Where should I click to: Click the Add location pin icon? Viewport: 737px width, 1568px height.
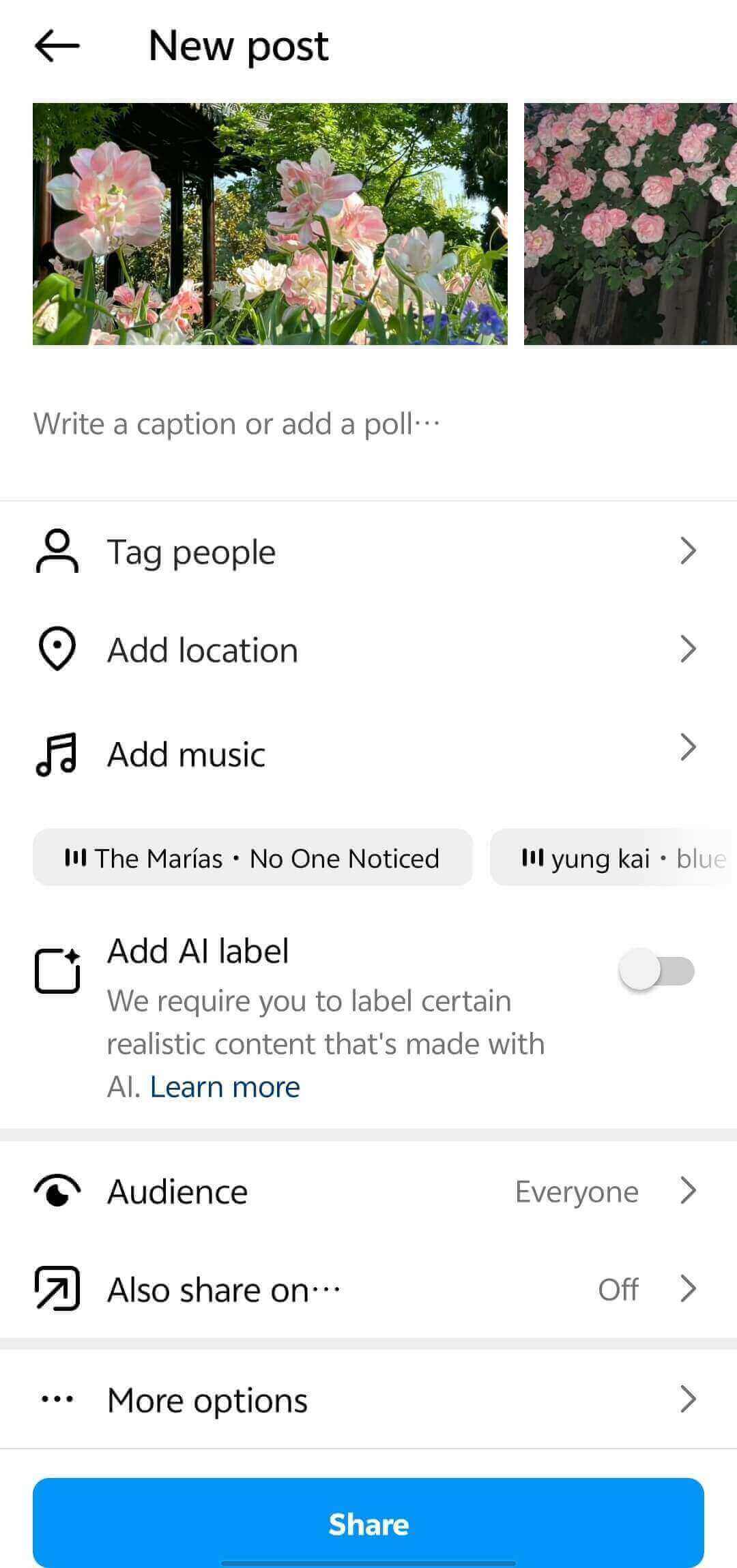58,650
